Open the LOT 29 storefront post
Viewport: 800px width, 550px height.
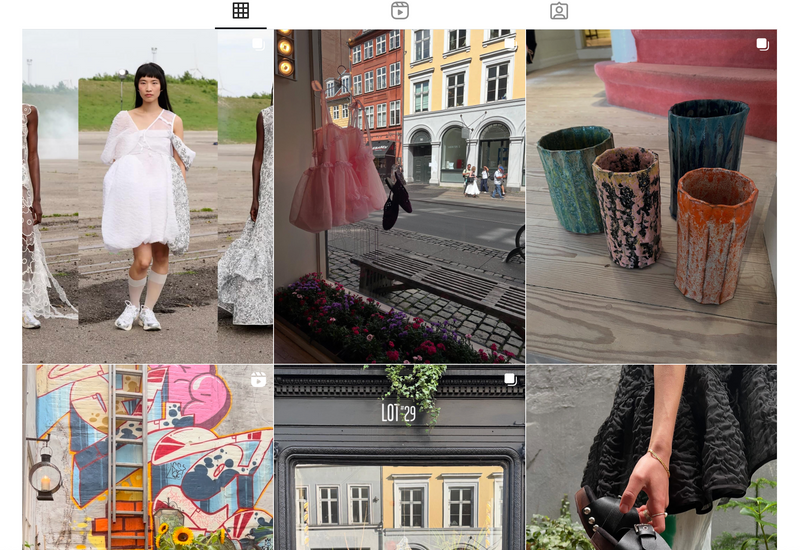point(399,458)
